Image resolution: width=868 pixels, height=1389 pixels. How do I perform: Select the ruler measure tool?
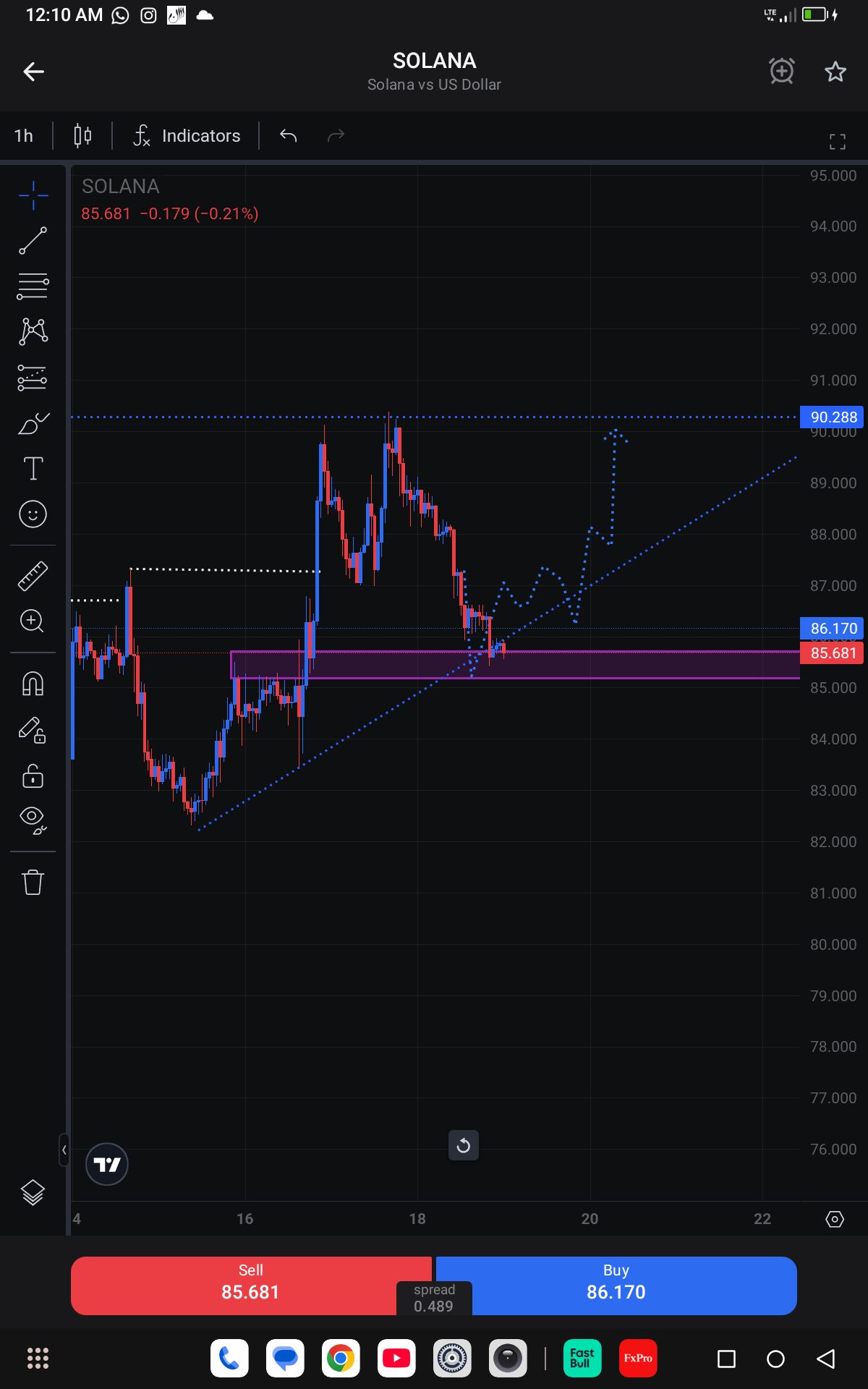[x=33, y=576]
